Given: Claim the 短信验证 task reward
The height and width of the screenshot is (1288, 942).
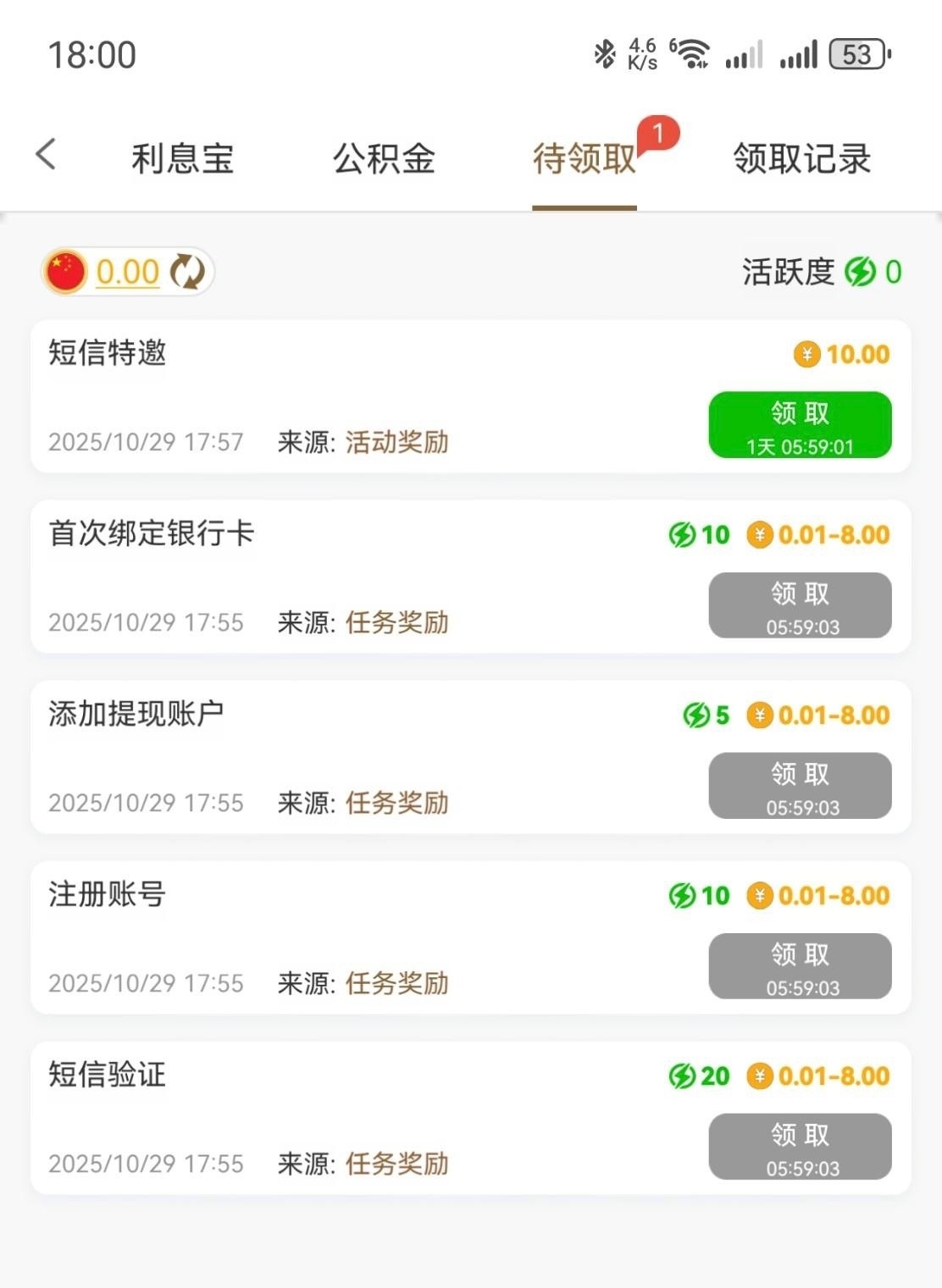Looking at the screenshot, I should pos(800,1147).
